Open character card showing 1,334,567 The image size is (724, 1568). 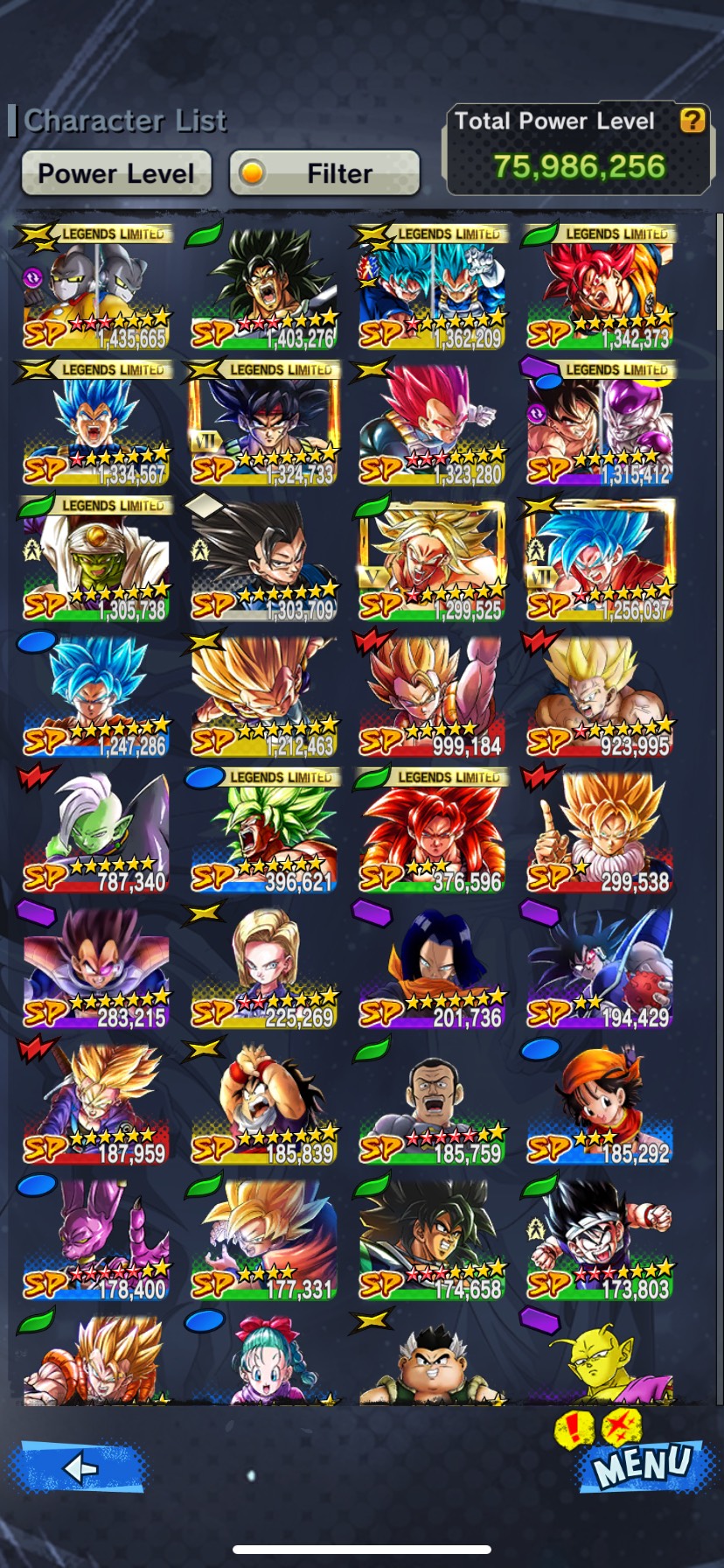click(95, 423)
